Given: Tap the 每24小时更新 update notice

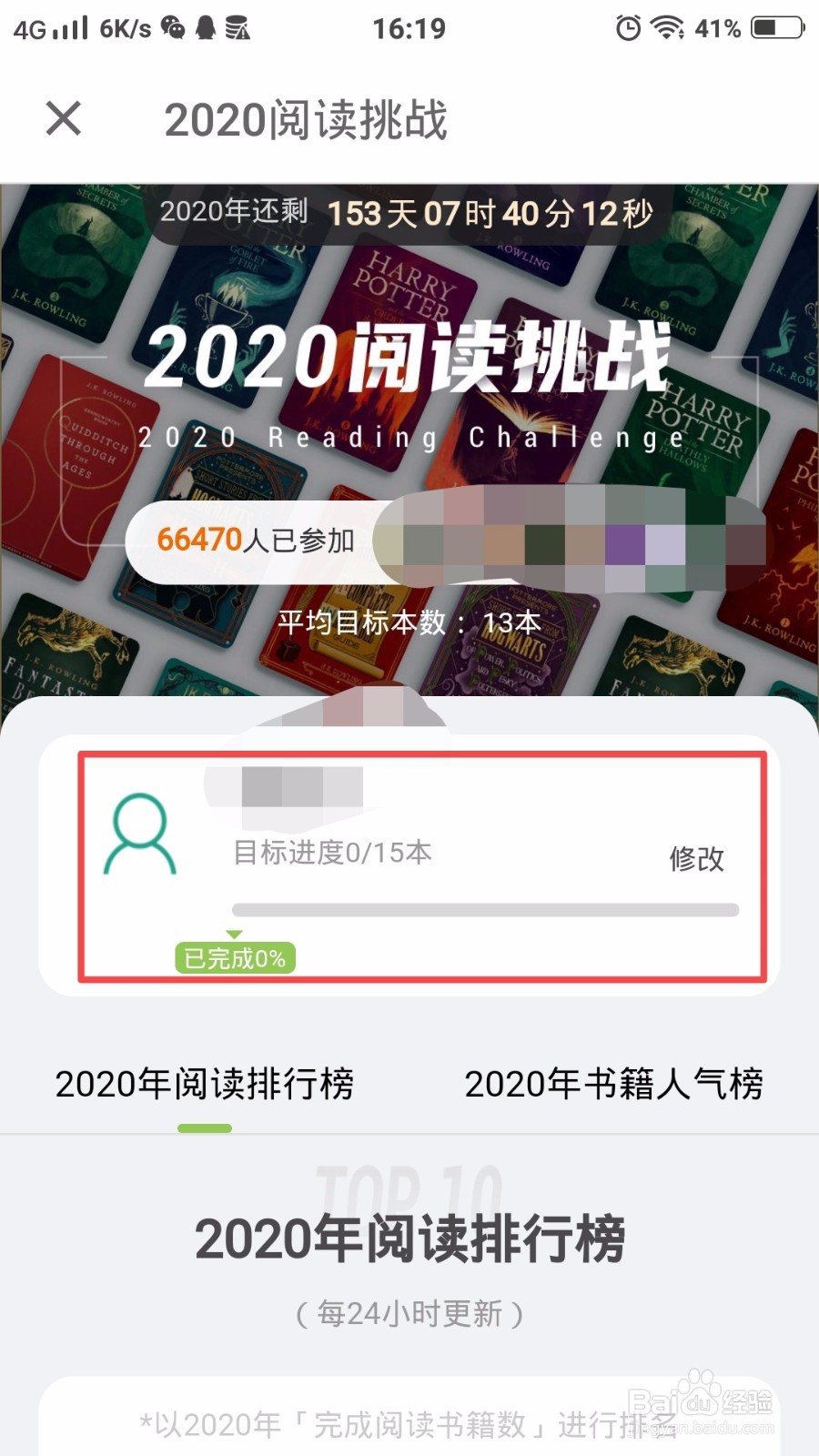Looking at the screenshot, I should pyautogui.click(x=409, y=1313).
